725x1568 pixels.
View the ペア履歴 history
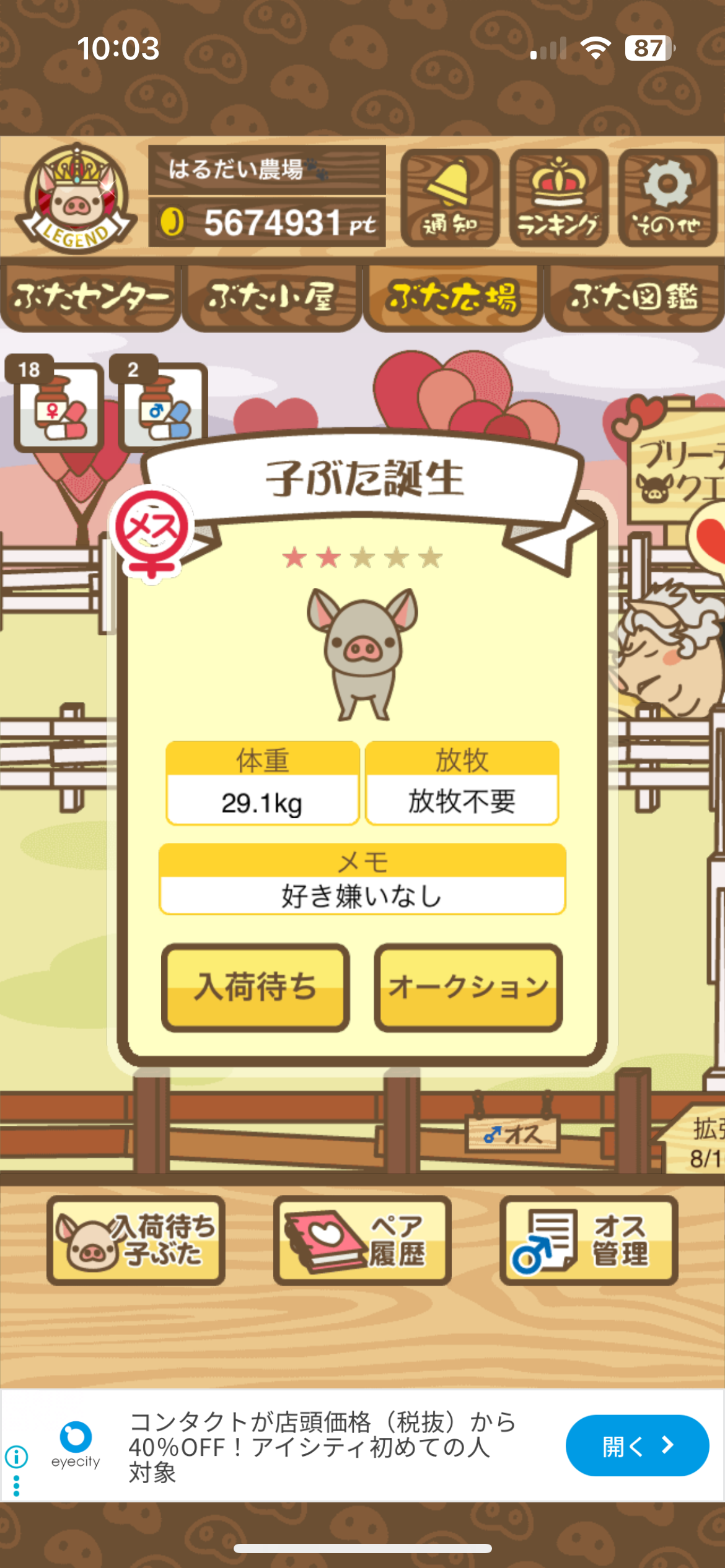362,1240
